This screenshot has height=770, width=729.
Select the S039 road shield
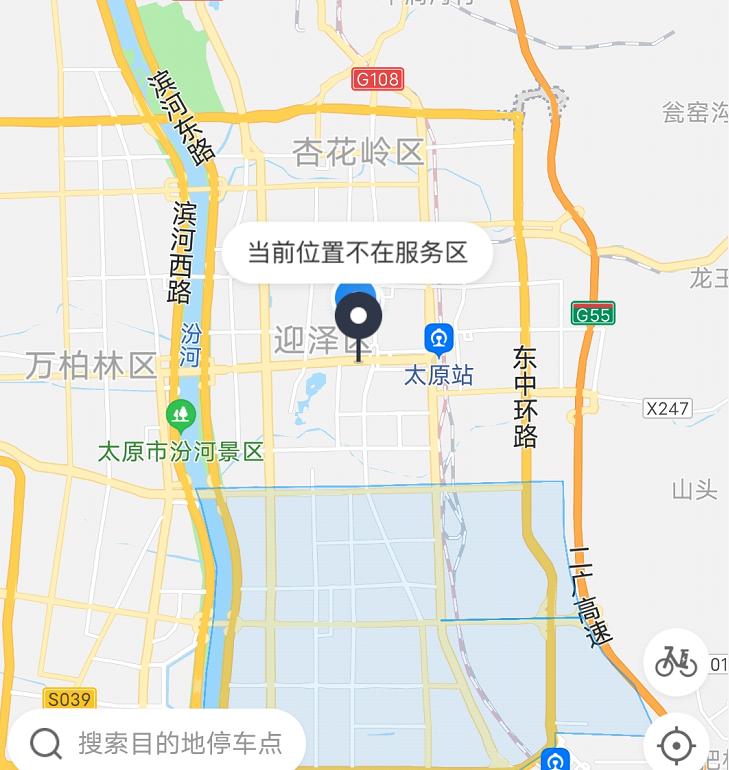pos(69,700)
